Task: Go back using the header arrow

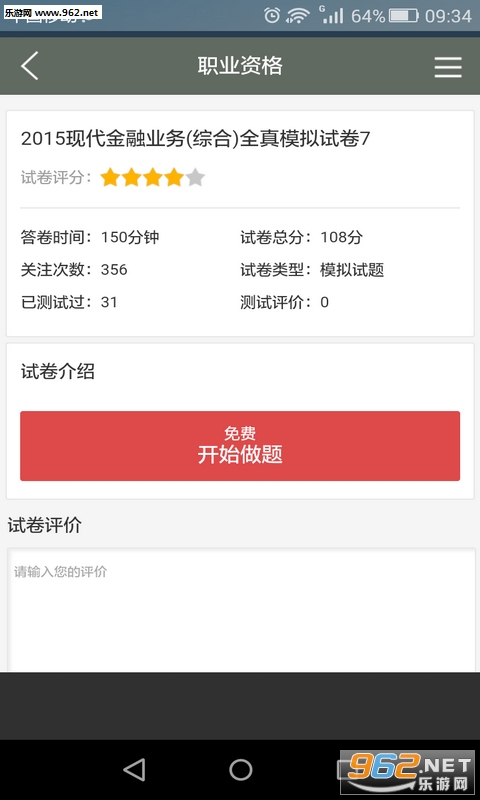Action: [x=30, y=66]
